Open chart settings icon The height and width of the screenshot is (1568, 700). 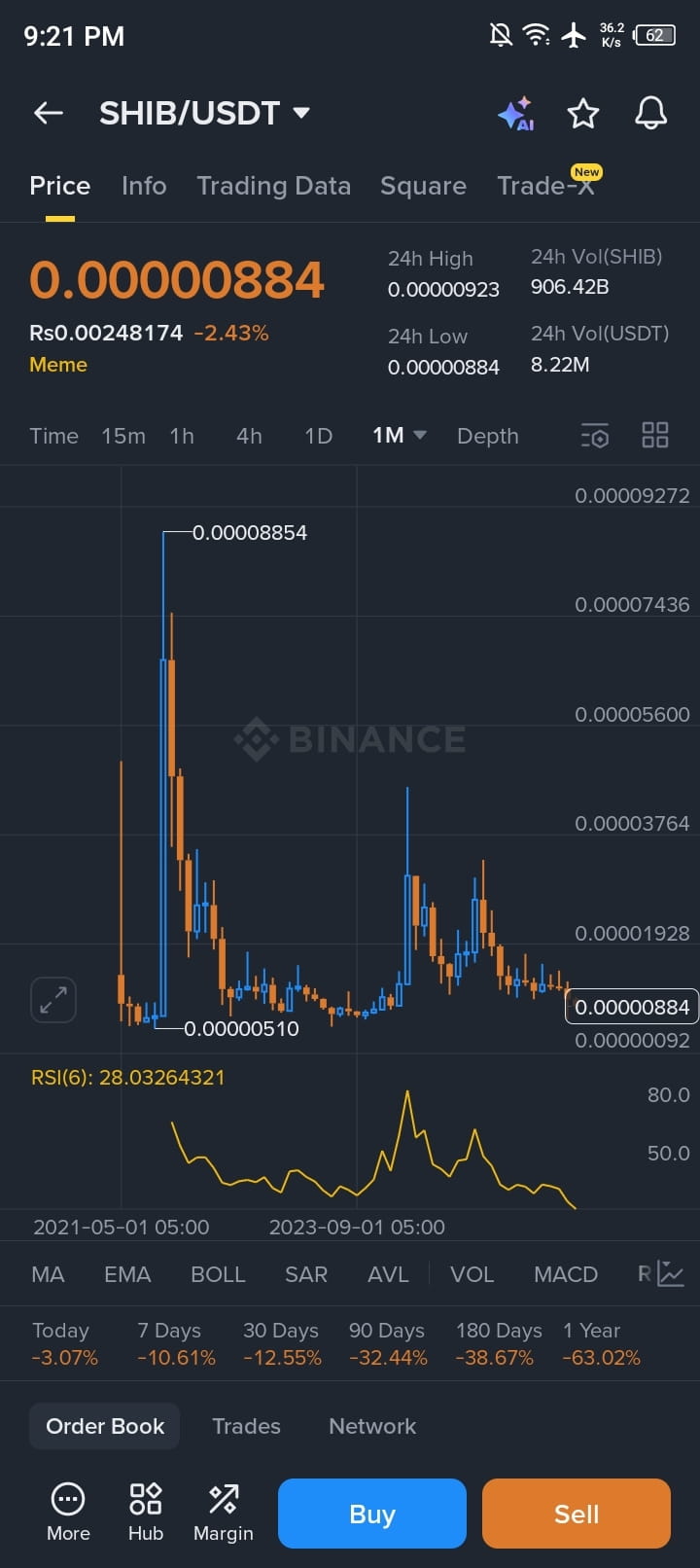coord(594,436)
